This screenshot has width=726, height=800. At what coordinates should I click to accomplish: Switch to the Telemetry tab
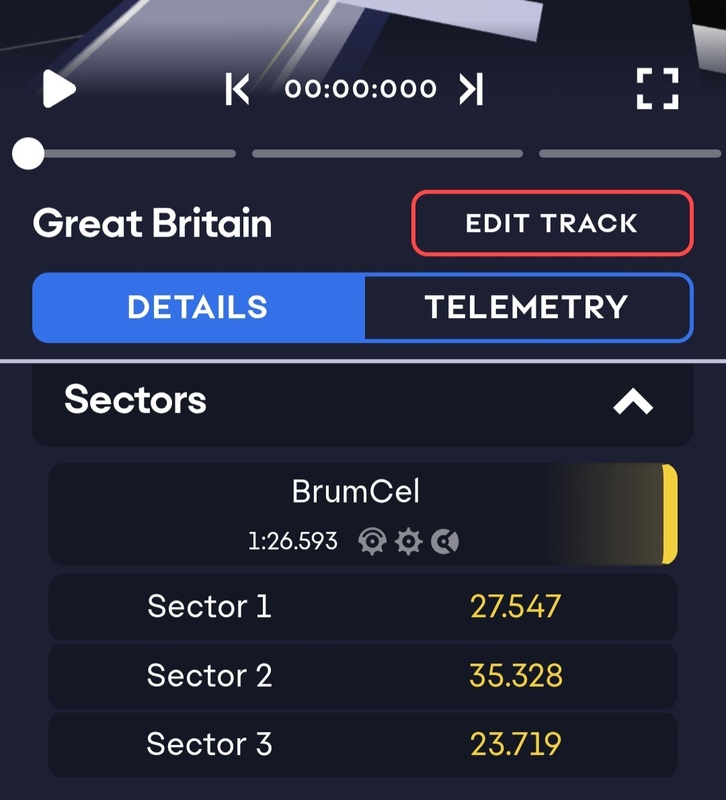pos(526,307)
